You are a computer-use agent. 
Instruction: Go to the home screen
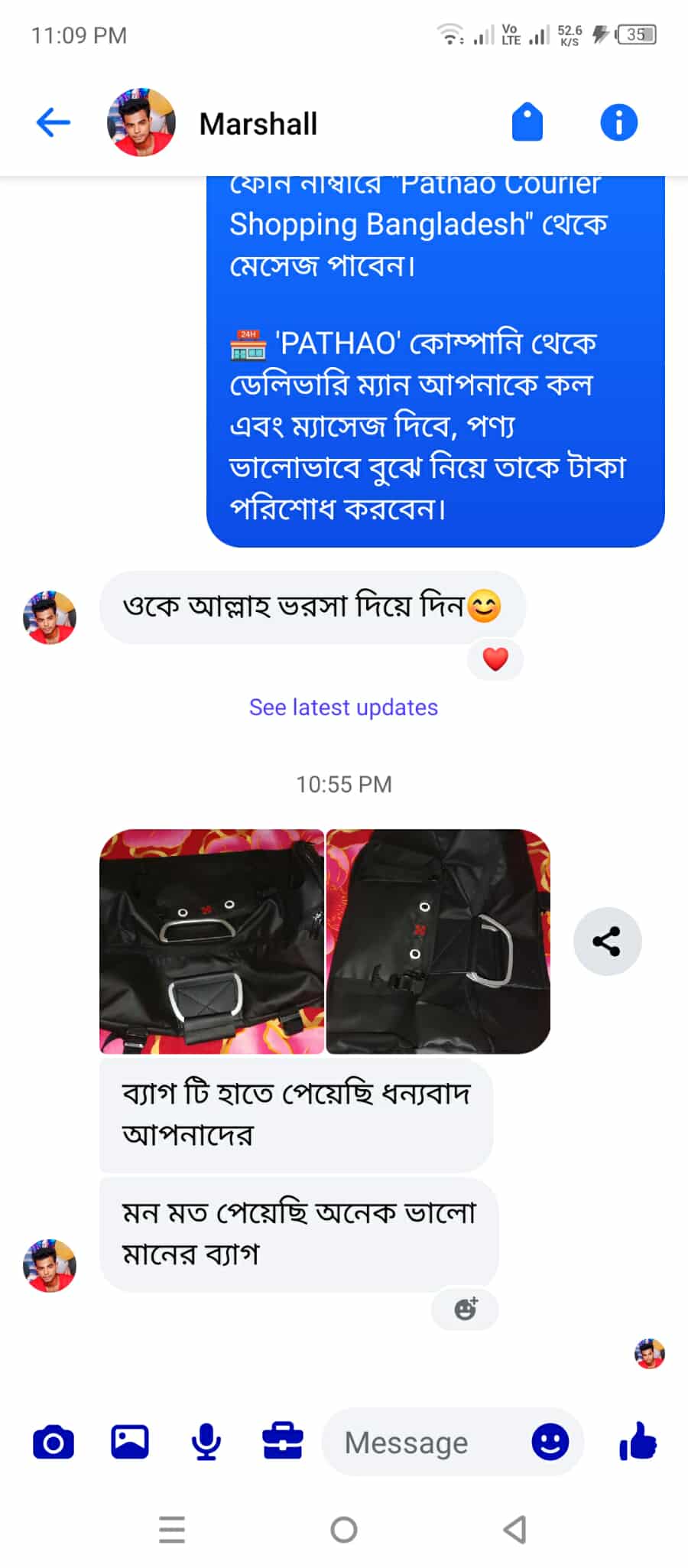click(x=343, y=1530)
